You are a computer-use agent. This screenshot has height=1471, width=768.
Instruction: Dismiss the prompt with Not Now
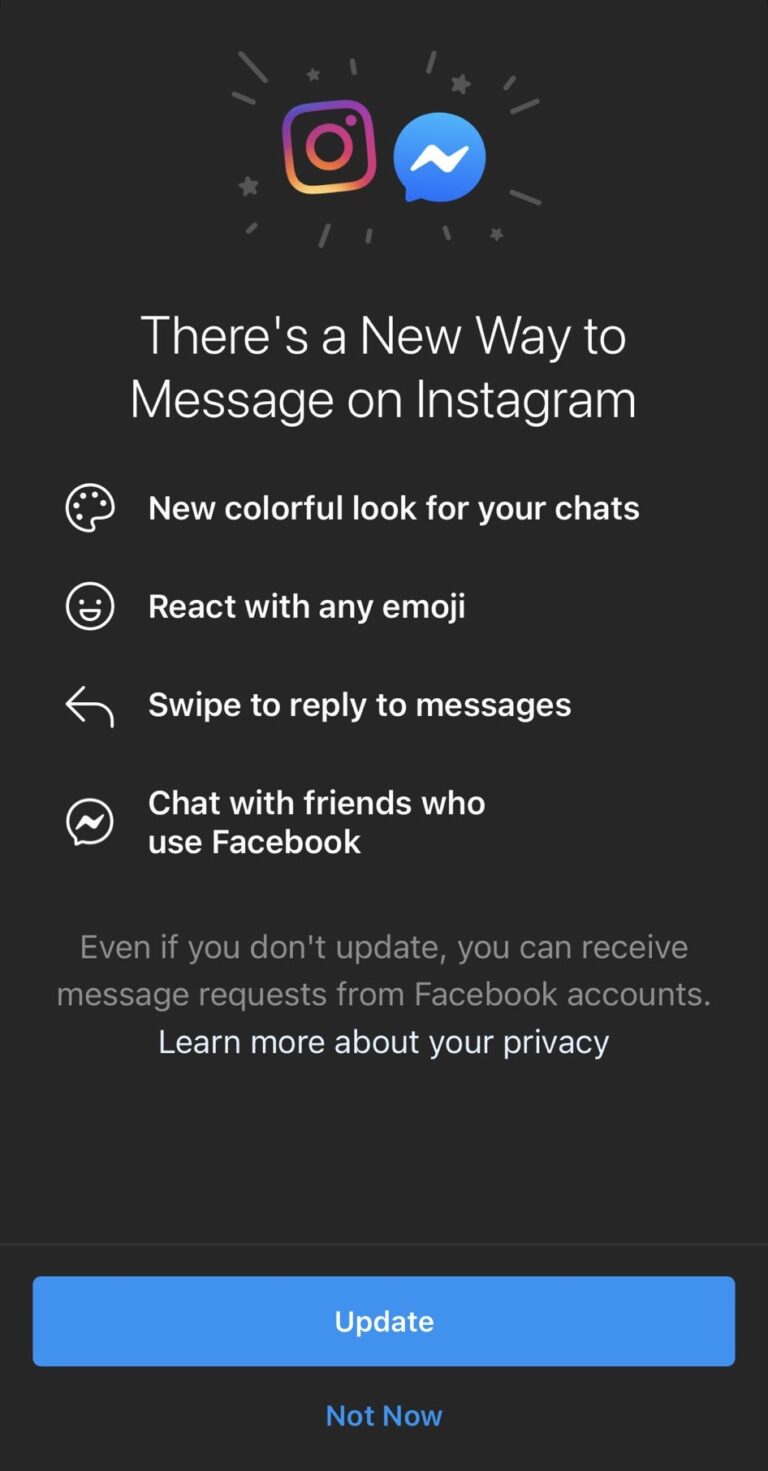click(x=384, y=1415)
